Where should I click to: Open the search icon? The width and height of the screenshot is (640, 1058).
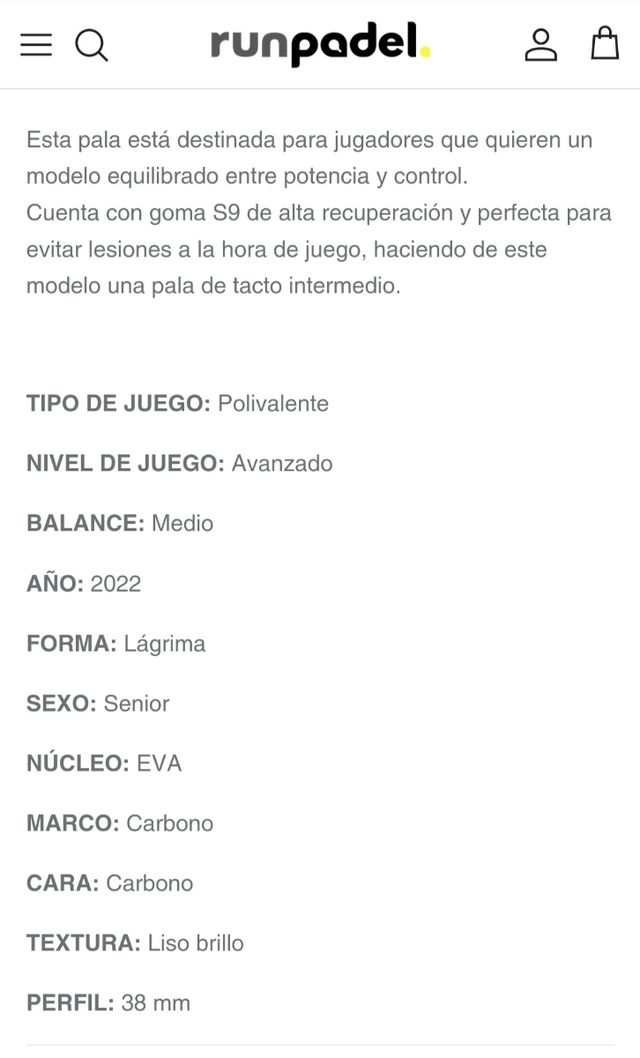[92, 45]
